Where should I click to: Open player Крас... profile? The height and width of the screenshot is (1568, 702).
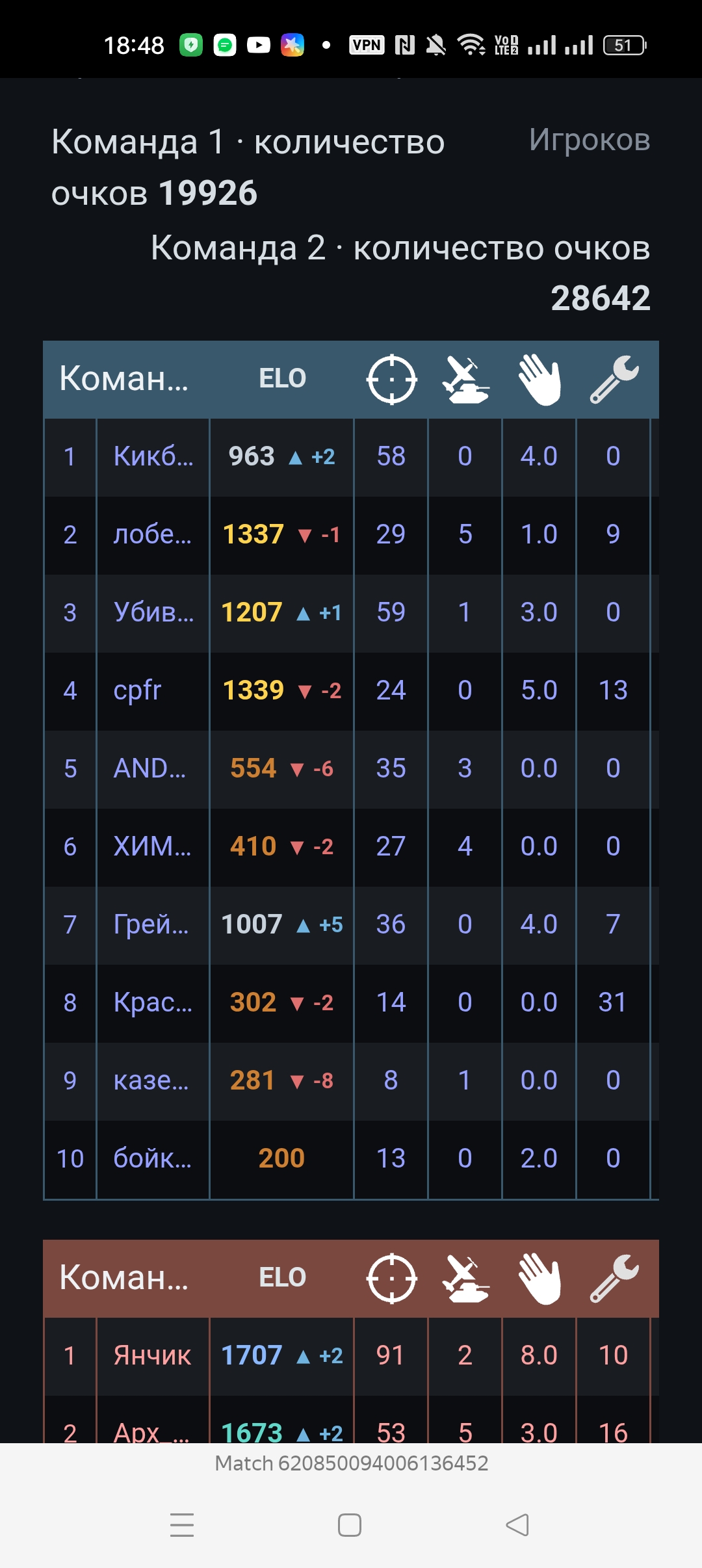click(153, 1002)
